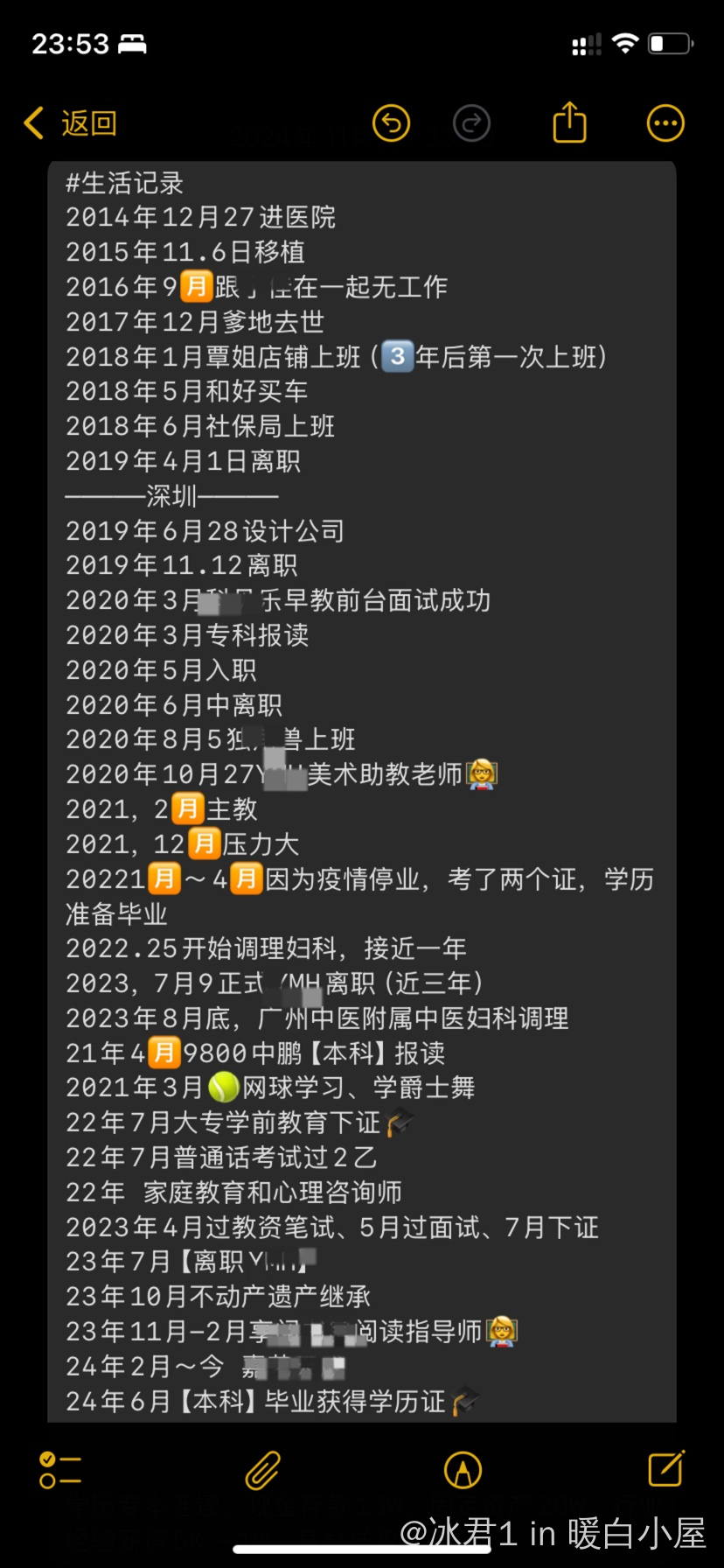
Task: Redo the last edit
Action: pyautogui.click(x=471, y=123)
